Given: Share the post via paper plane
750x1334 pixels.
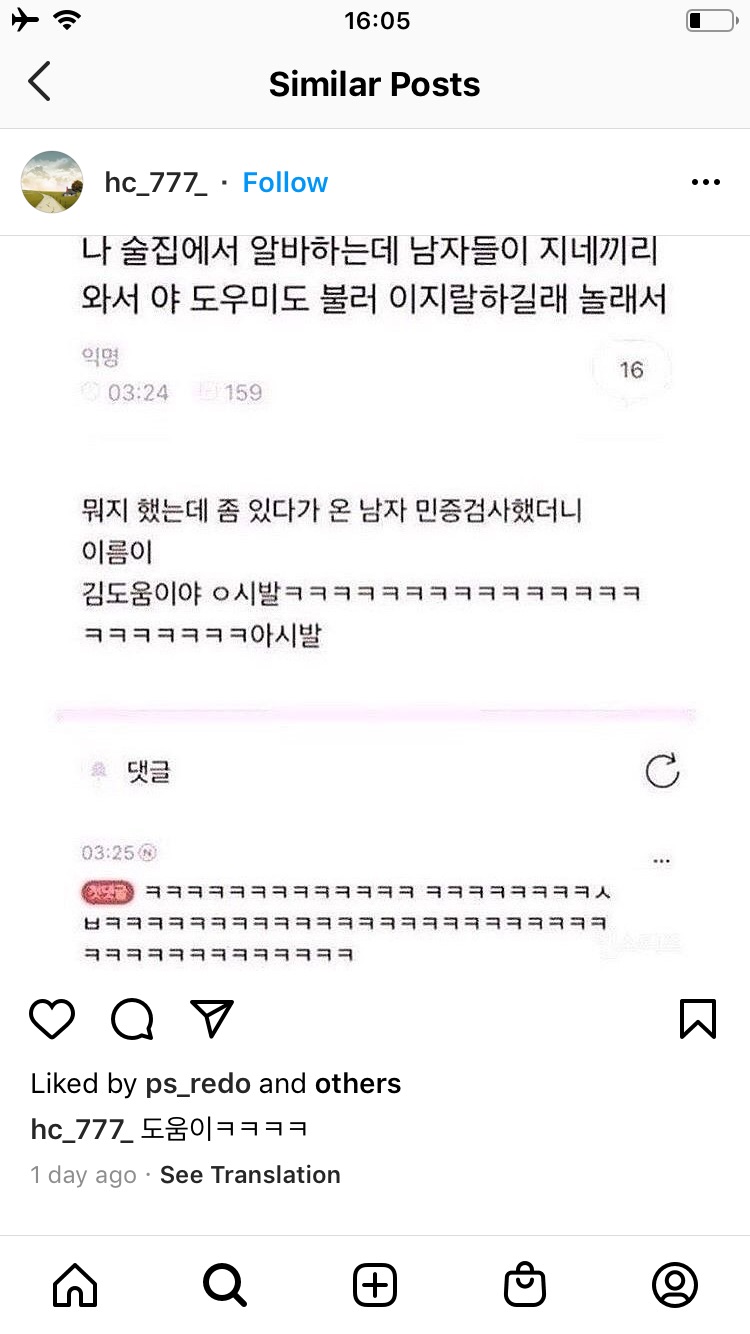Looking at the screenshot, I should (x=211, y=1019).
